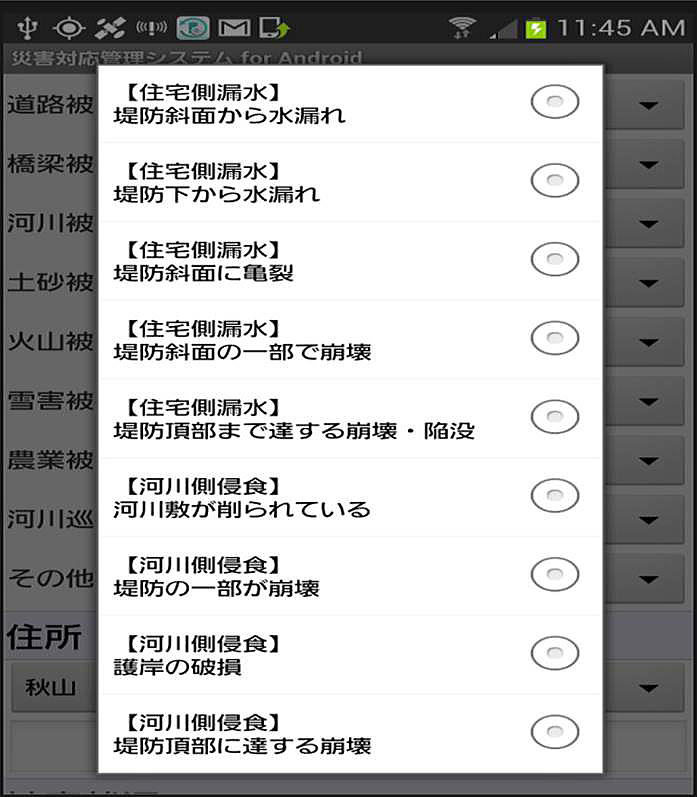
Task: Select 堤防頂部まで達する崩壊・陥没 option
Action: [x=554, y=417]
